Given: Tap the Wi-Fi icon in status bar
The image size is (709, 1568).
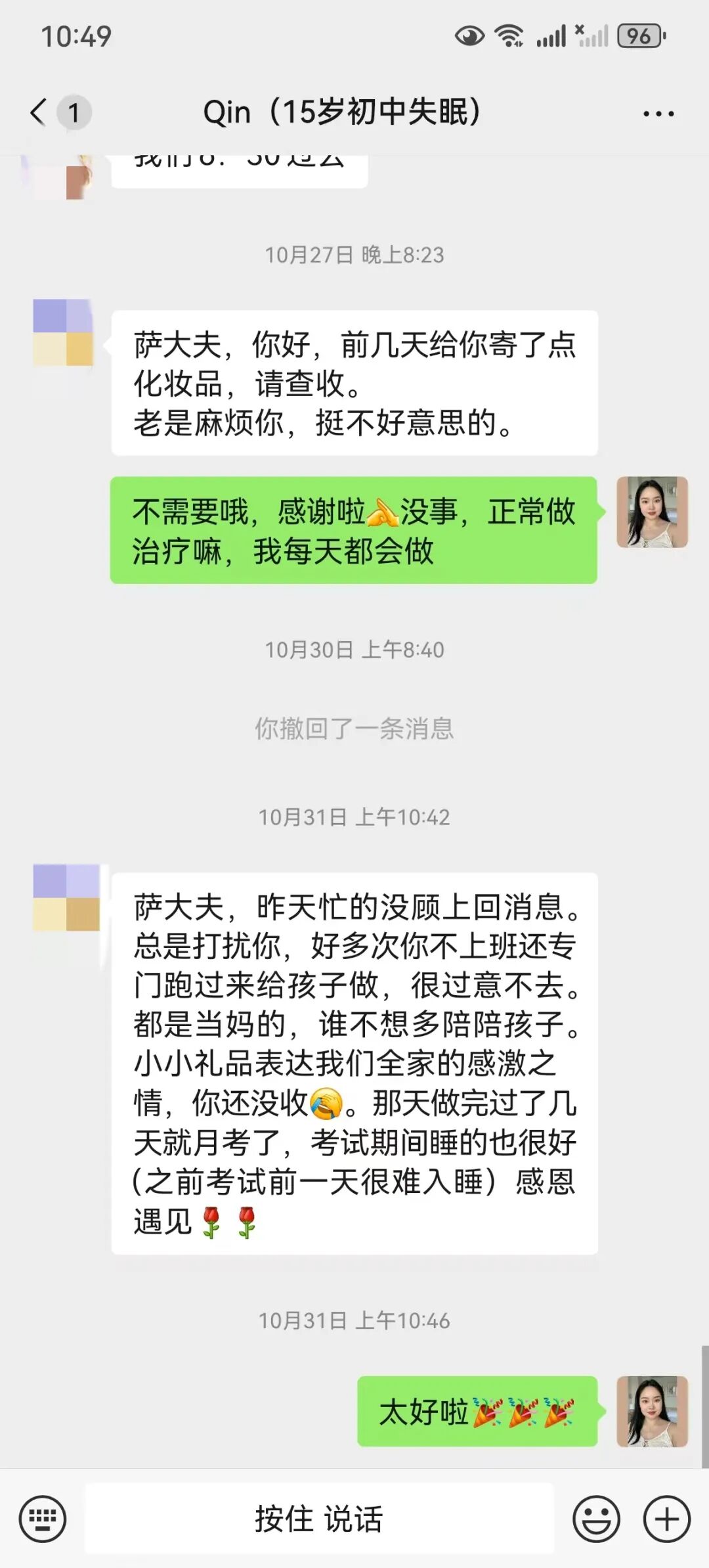Looking at the screenshot, I should click(x=509, y=36).
